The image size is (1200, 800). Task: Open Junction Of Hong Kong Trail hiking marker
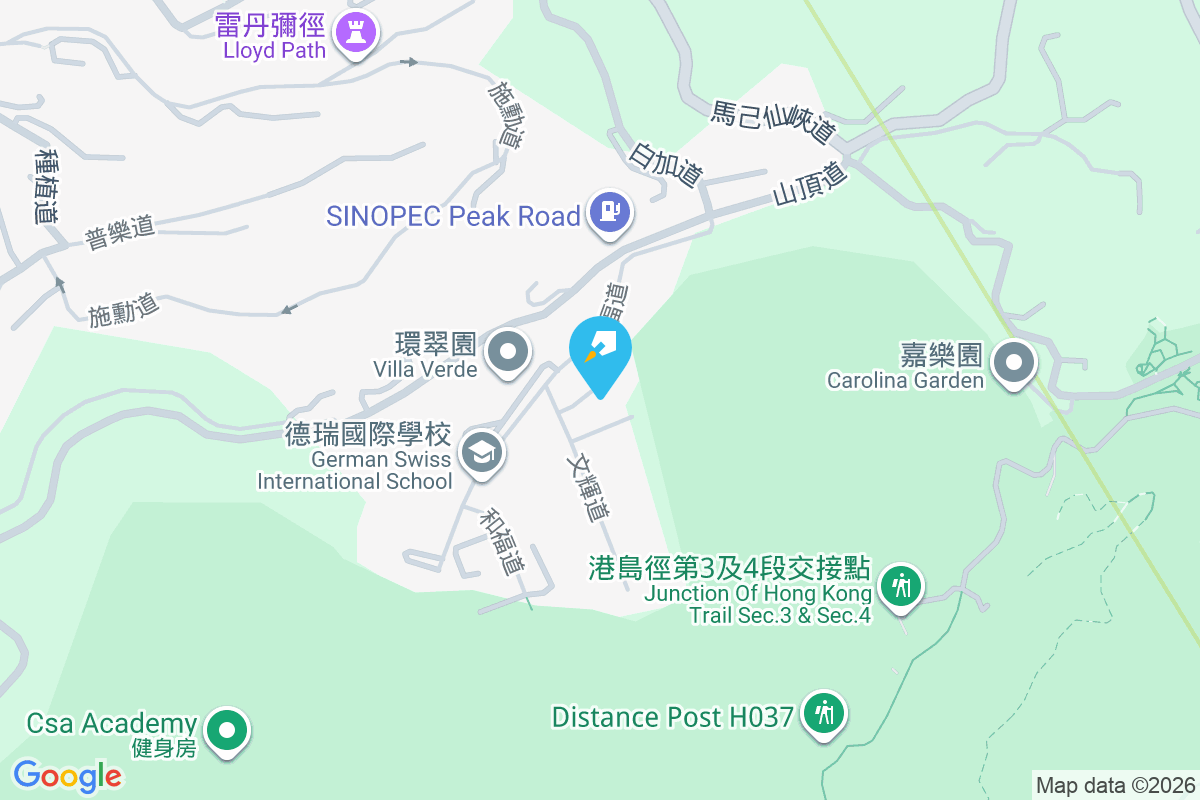tap(903, 585)
